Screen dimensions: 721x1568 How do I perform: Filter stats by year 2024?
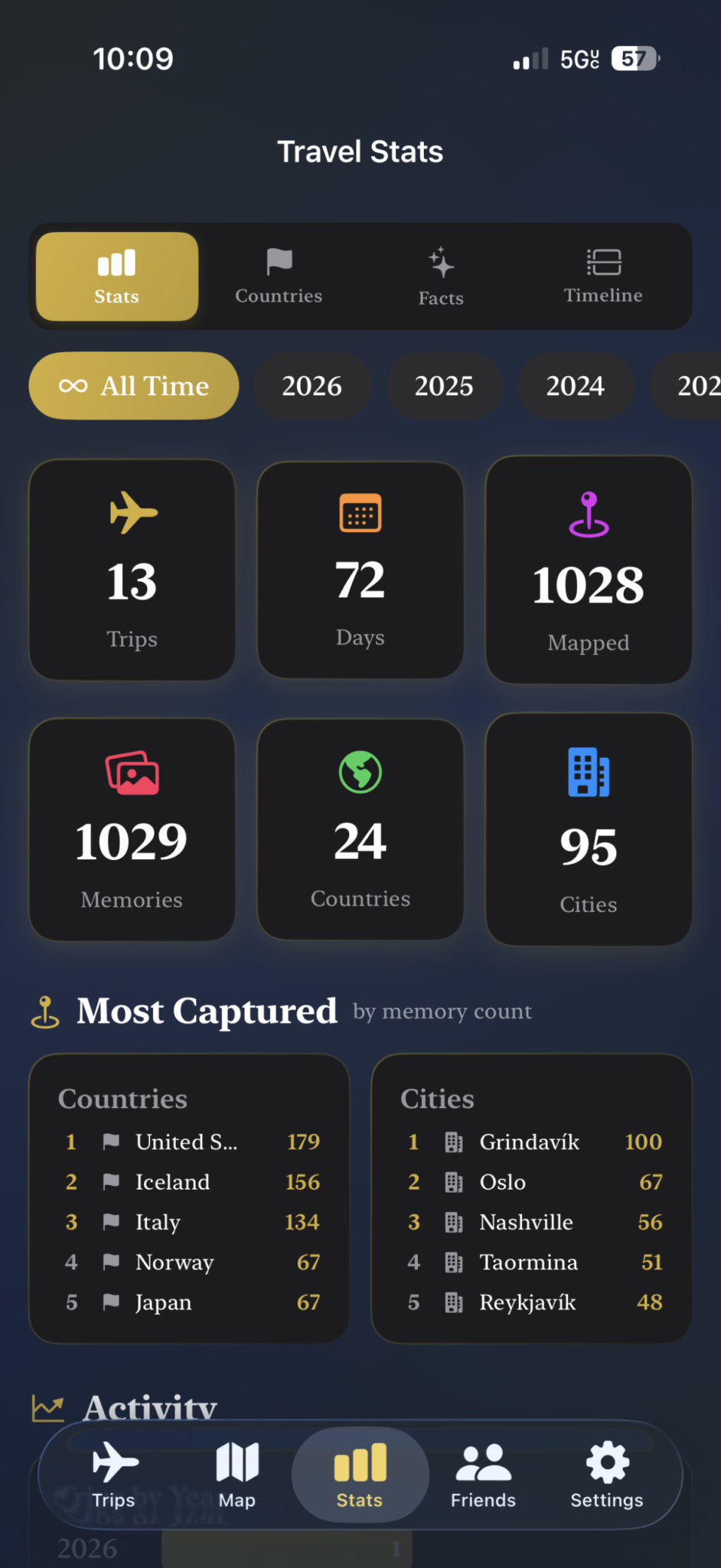pos(576,386)
